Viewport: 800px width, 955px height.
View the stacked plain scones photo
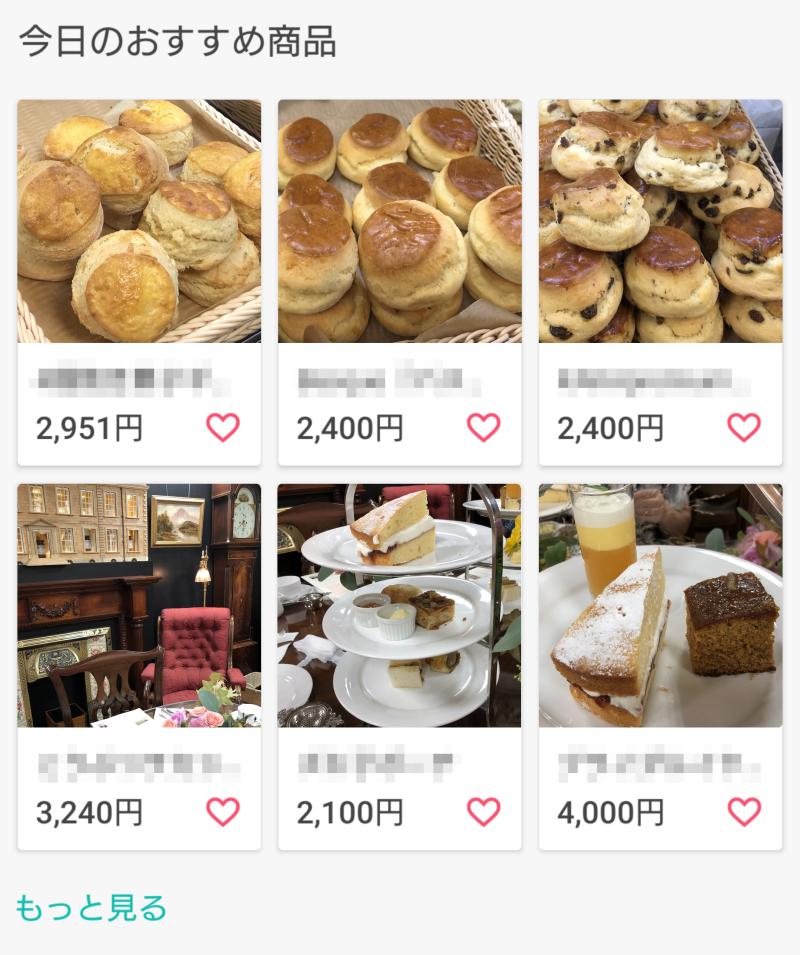point(398,222)
